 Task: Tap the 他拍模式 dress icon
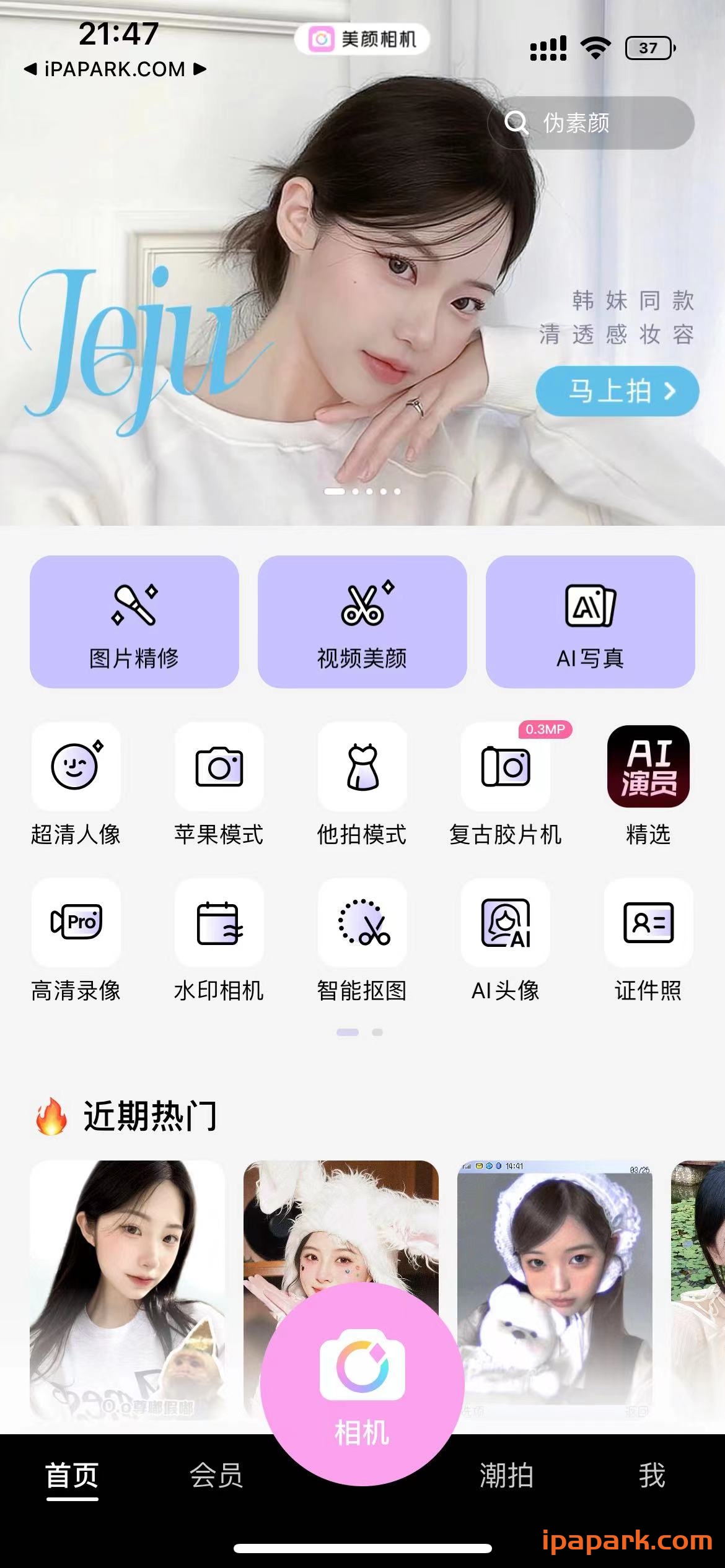pos(362,768)
